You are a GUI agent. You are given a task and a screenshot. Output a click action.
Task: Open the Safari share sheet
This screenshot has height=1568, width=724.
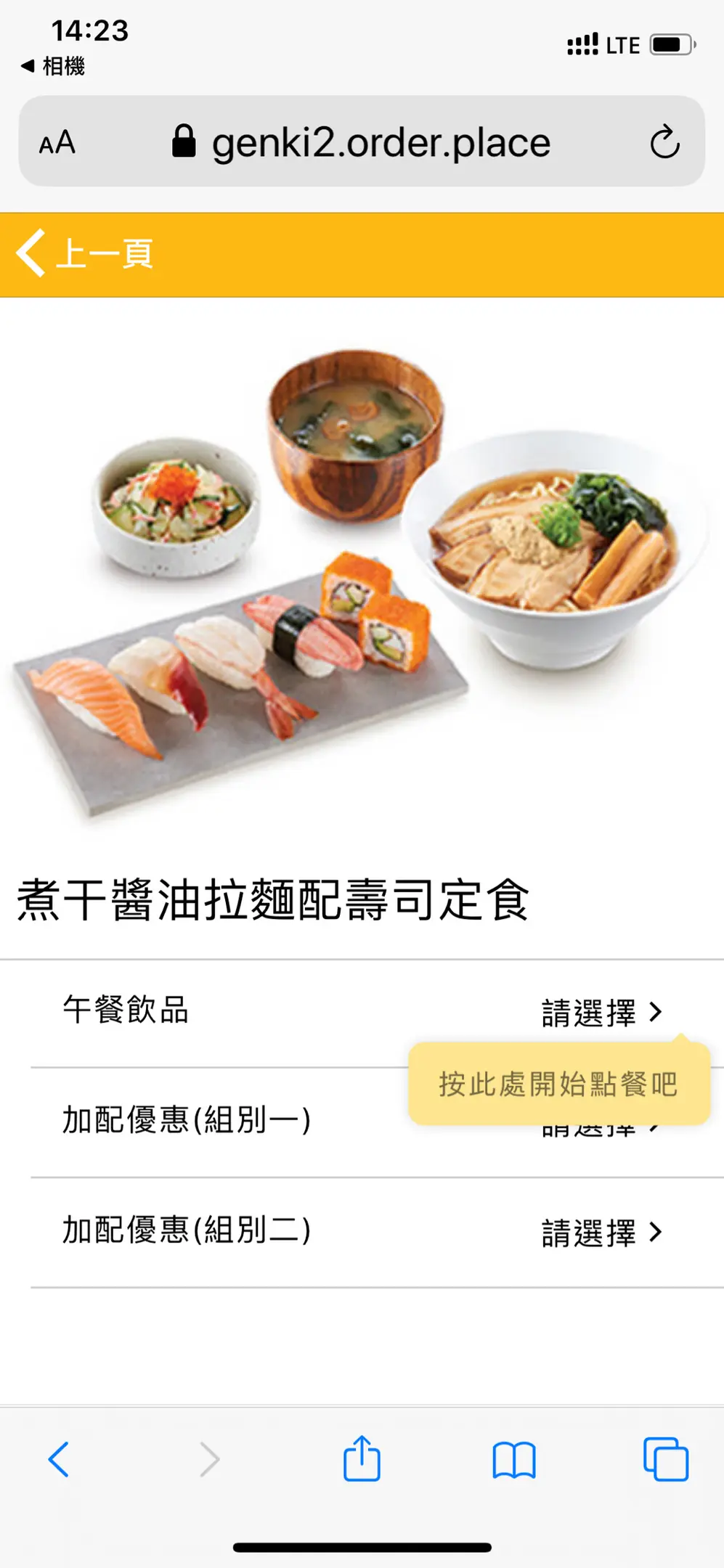point(362,1458)
